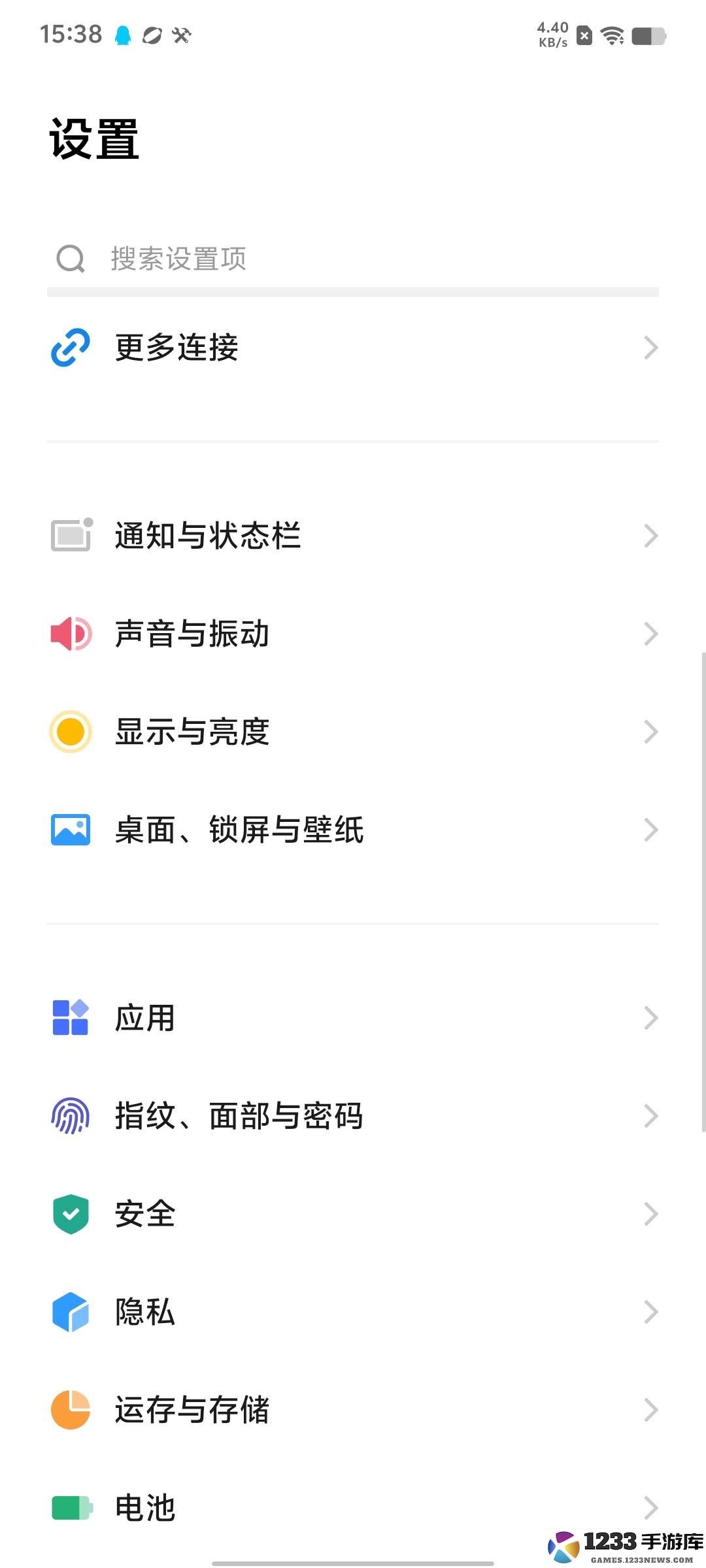Image resolution: width=706 pixels, height=1568 pixels.
Task: Tap the fingerprint icon beside 指纹、面部与密码
Action: [70, 1115]
